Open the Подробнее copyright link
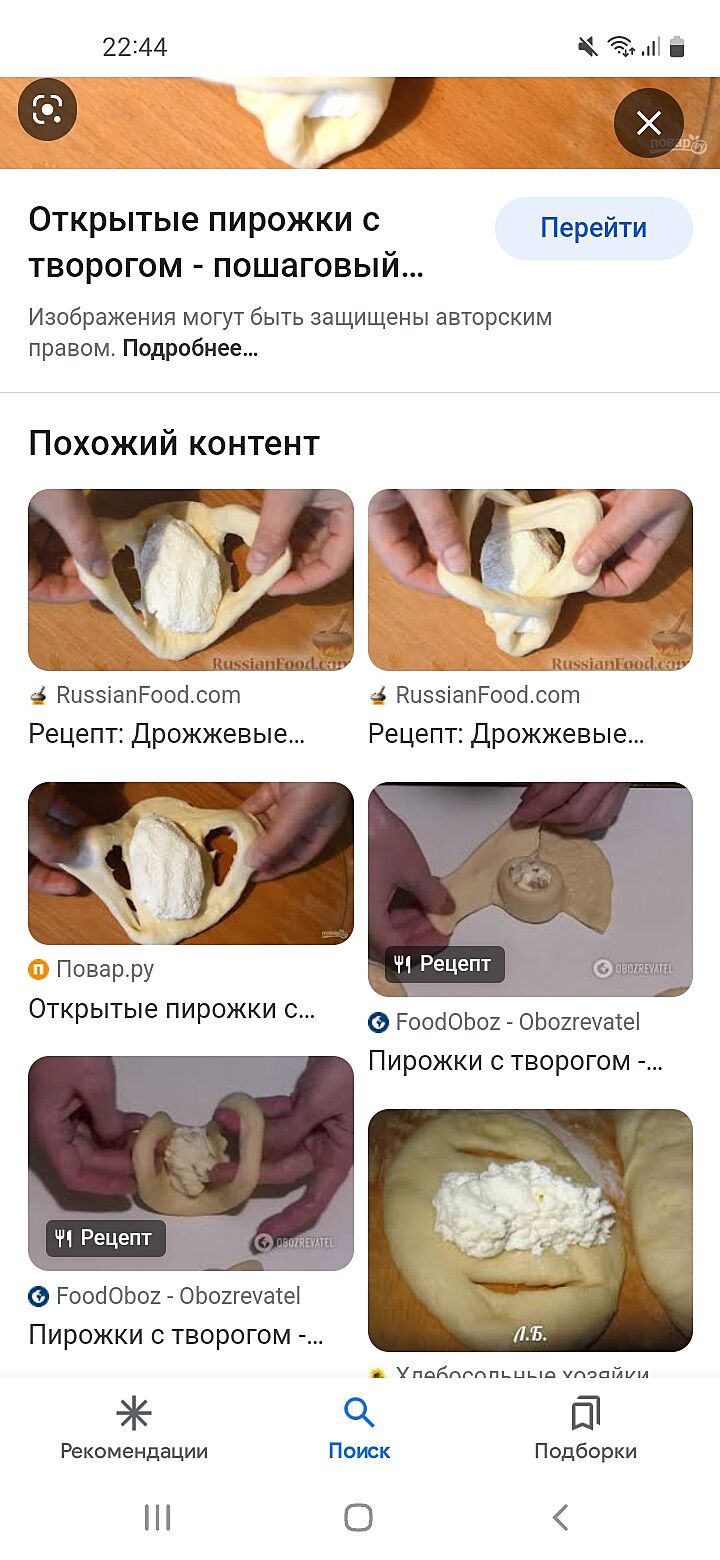 [190, 349]
